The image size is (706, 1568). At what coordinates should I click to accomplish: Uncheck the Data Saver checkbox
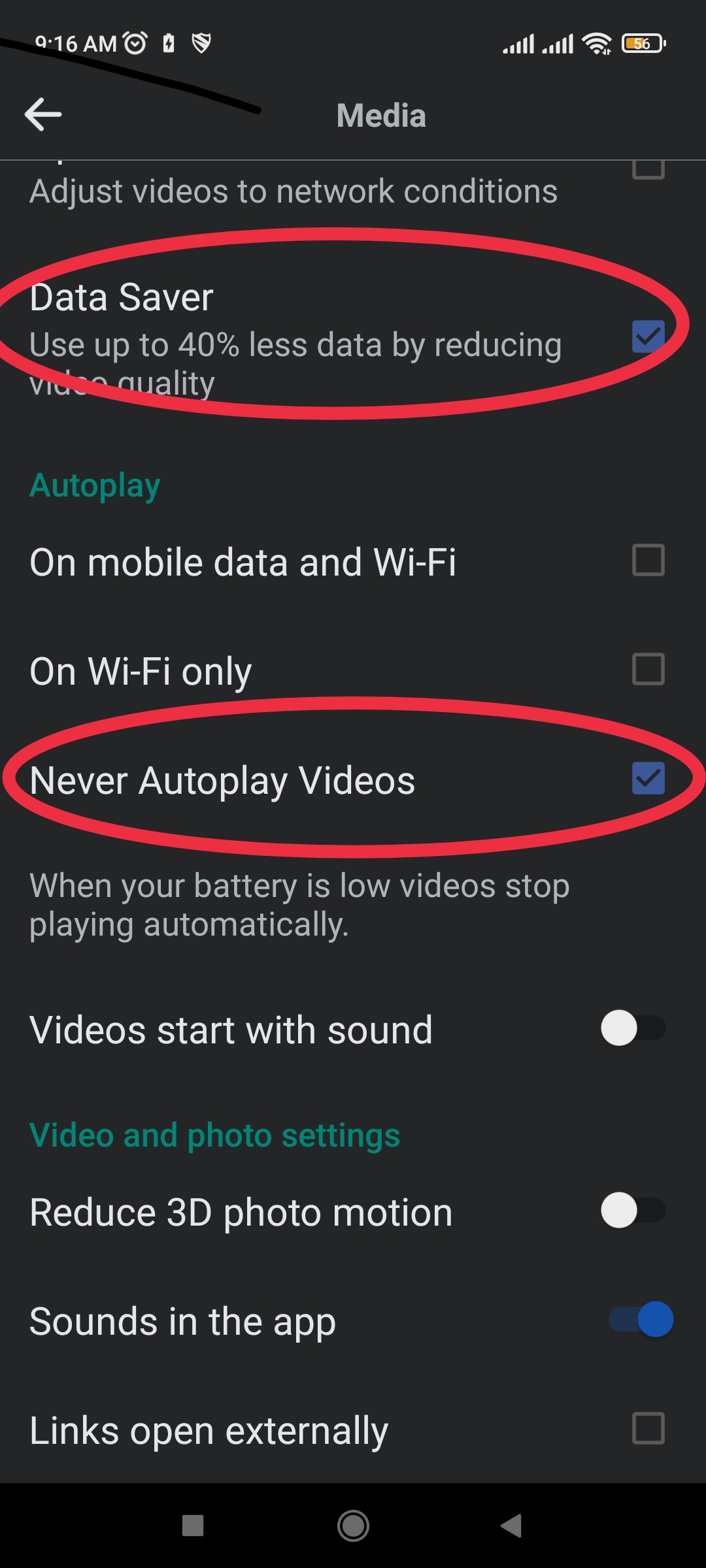(x=648, y=336)
